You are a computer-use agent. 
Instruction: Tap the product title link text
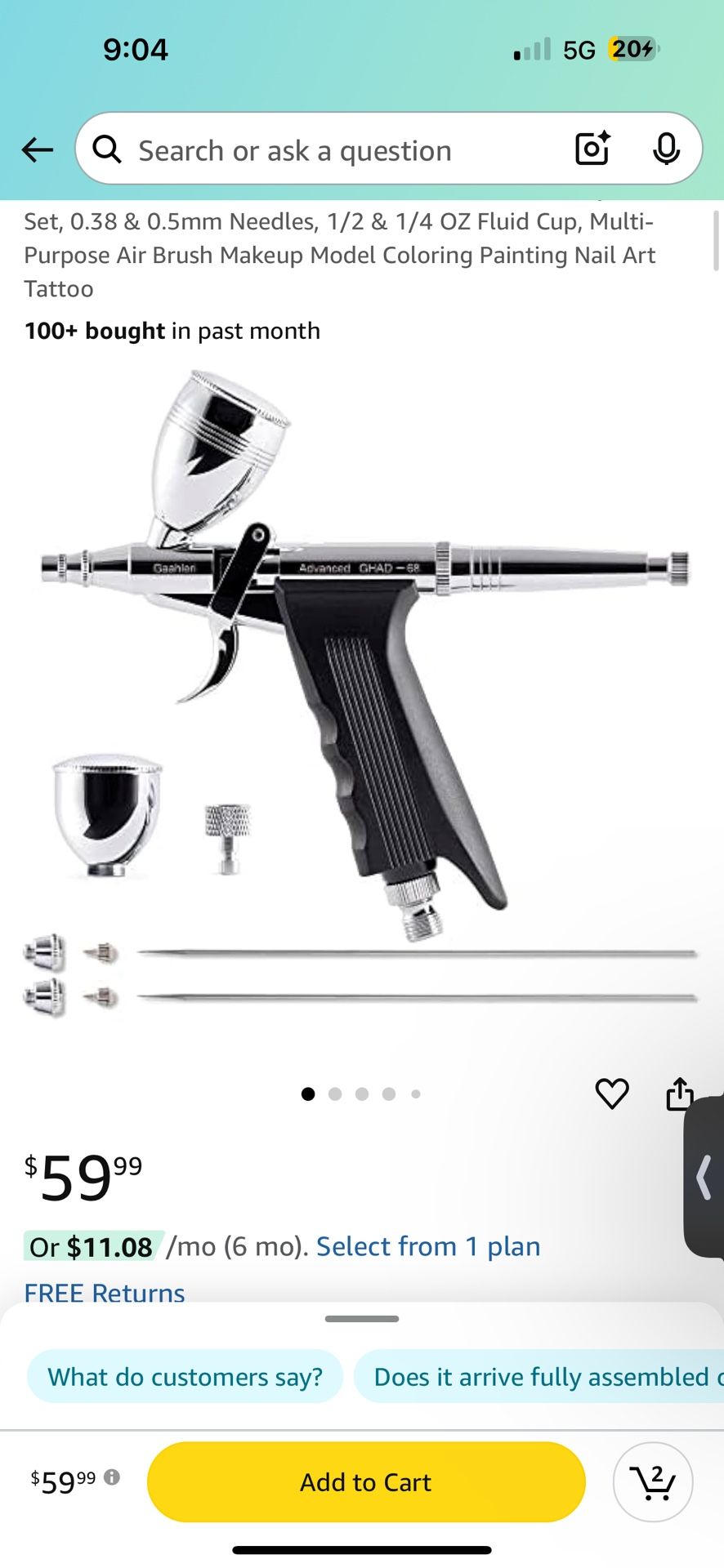[339, 254]
